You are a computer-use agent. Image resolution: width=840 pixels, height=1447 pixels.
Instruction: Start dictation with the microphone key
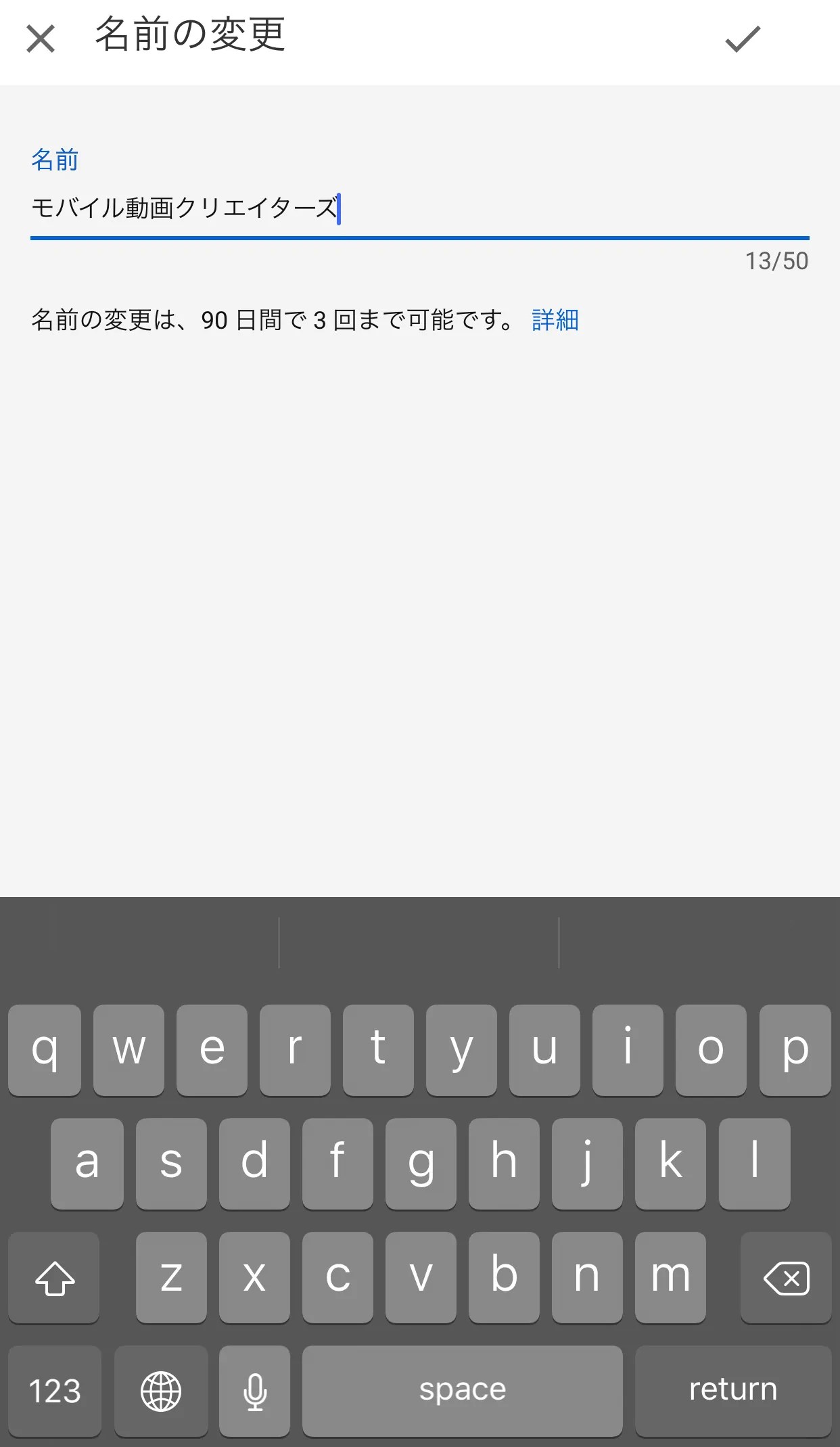255,1390
